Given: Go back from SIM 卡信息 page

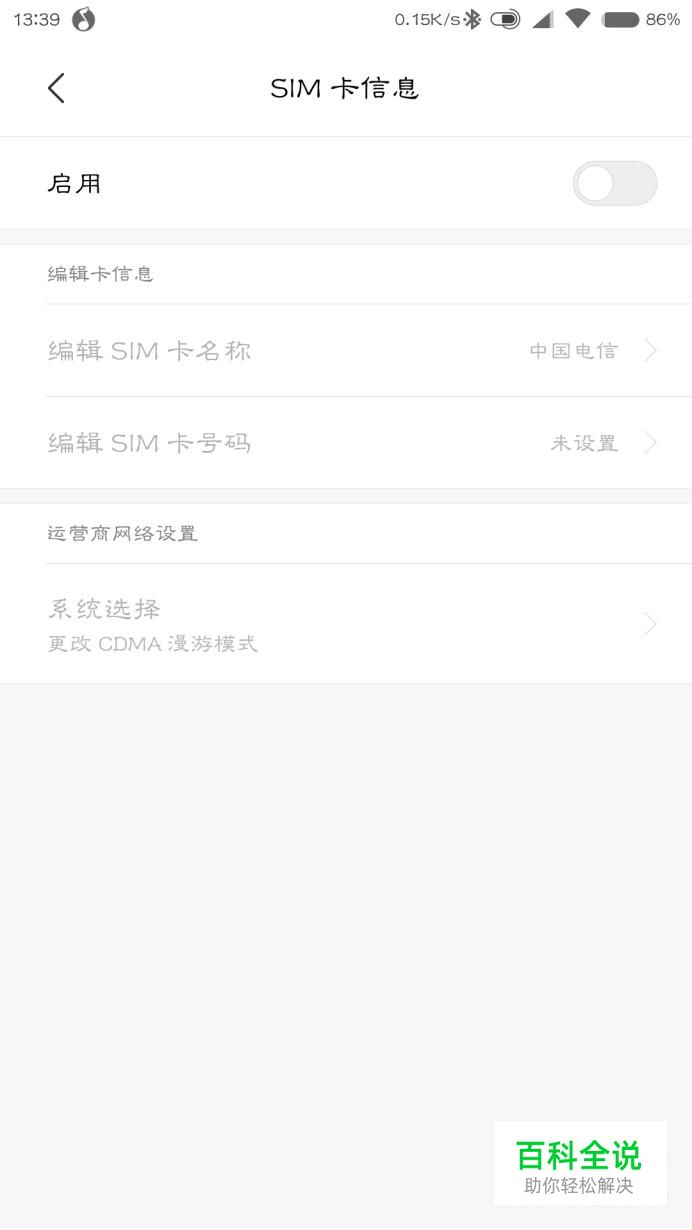Looking at the screenshot, I should [x=56, y=88].
